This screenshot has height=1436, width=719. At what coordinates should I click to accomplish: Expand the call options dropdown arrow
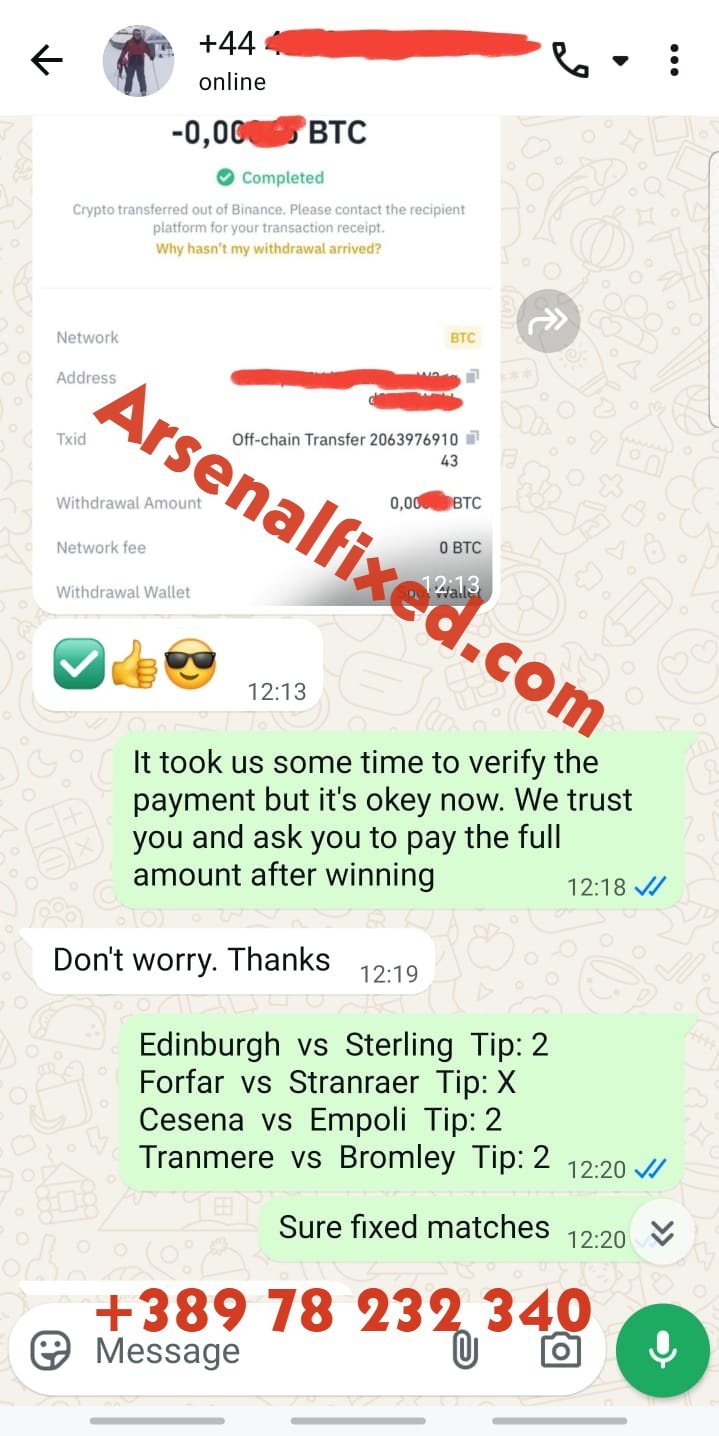pos(620,61)
